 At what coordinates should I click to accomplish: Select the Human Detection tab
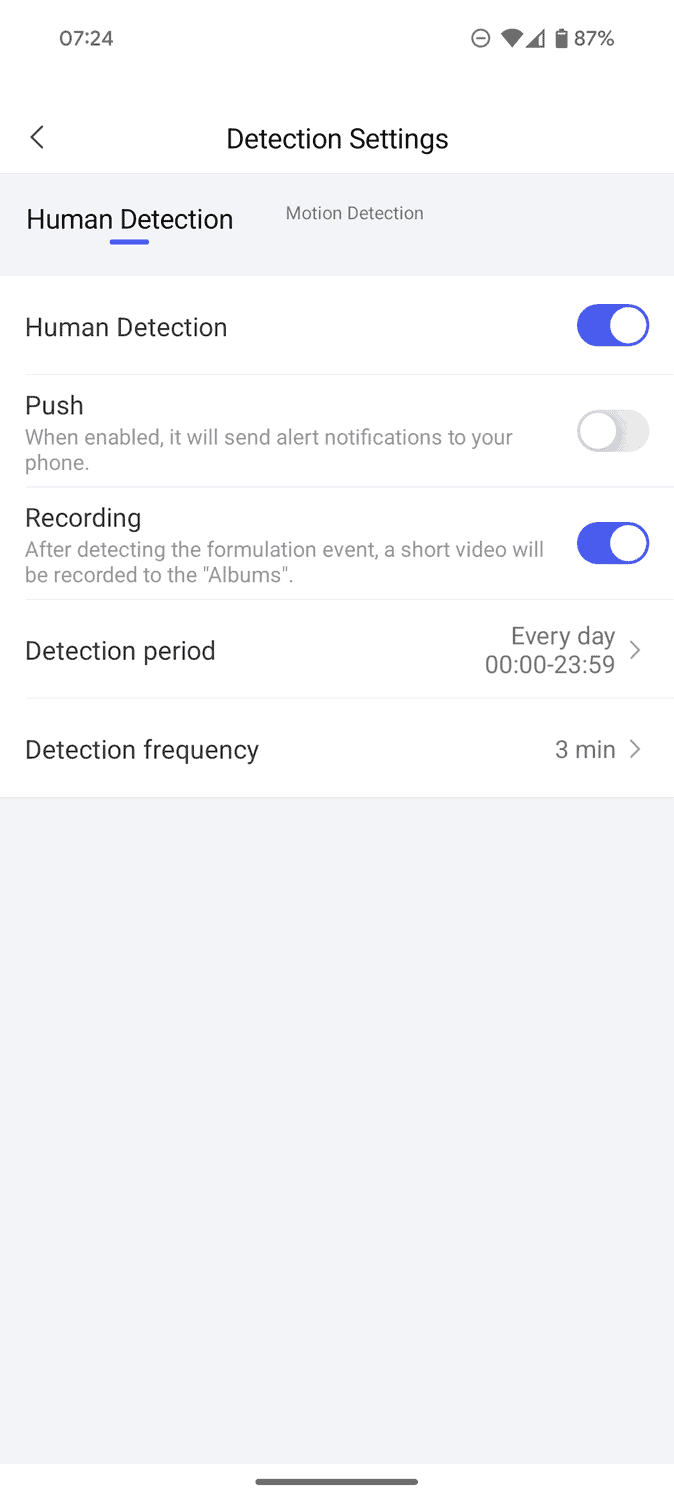pos(129,220)
